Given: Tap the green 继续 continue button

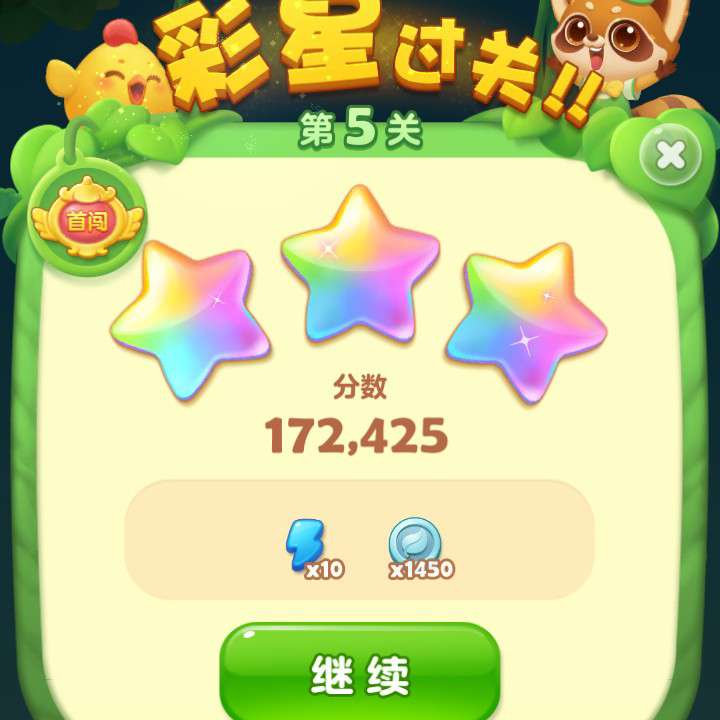Looking at the screenshot, I should (360, 674).
